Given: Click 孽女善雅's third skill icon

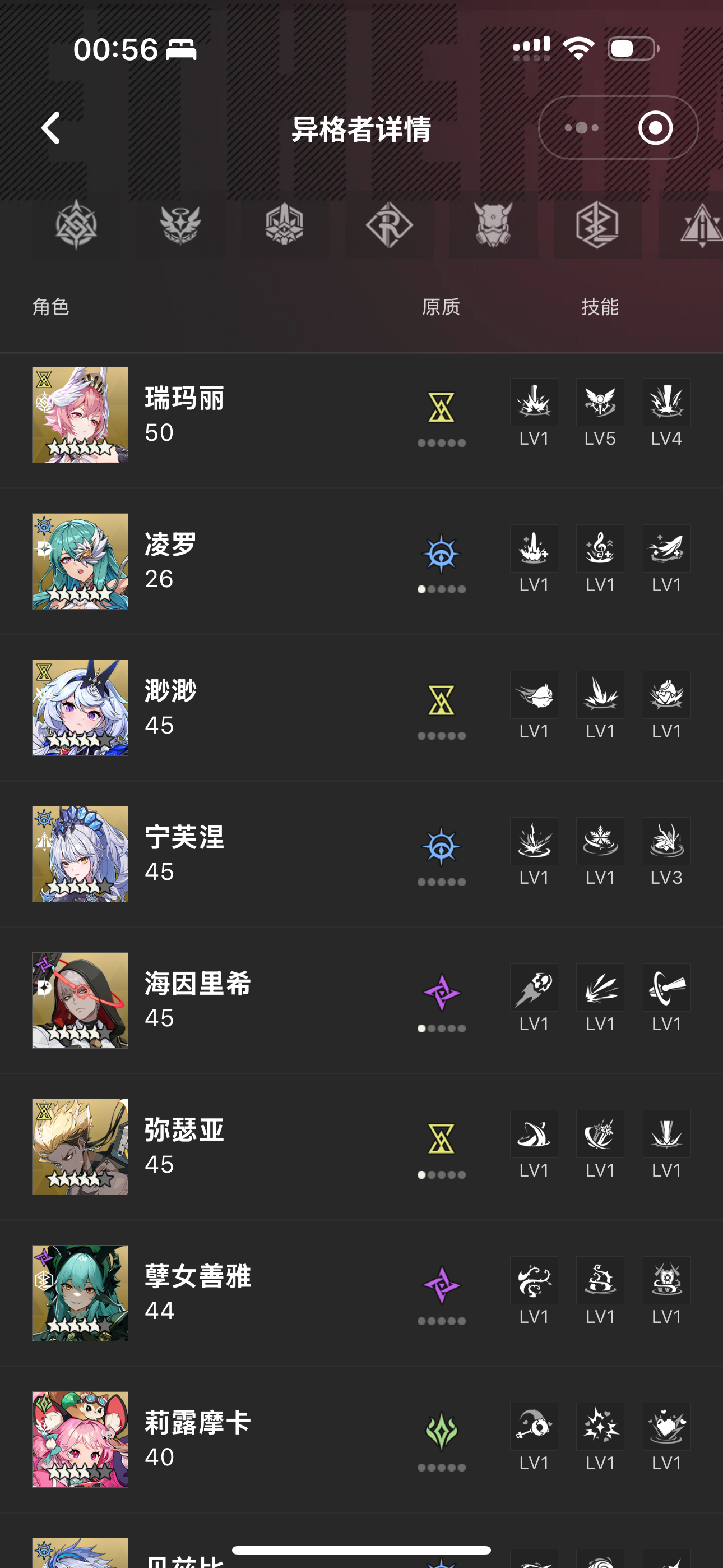Looking at the screenshot, I should pos(666,1280).
